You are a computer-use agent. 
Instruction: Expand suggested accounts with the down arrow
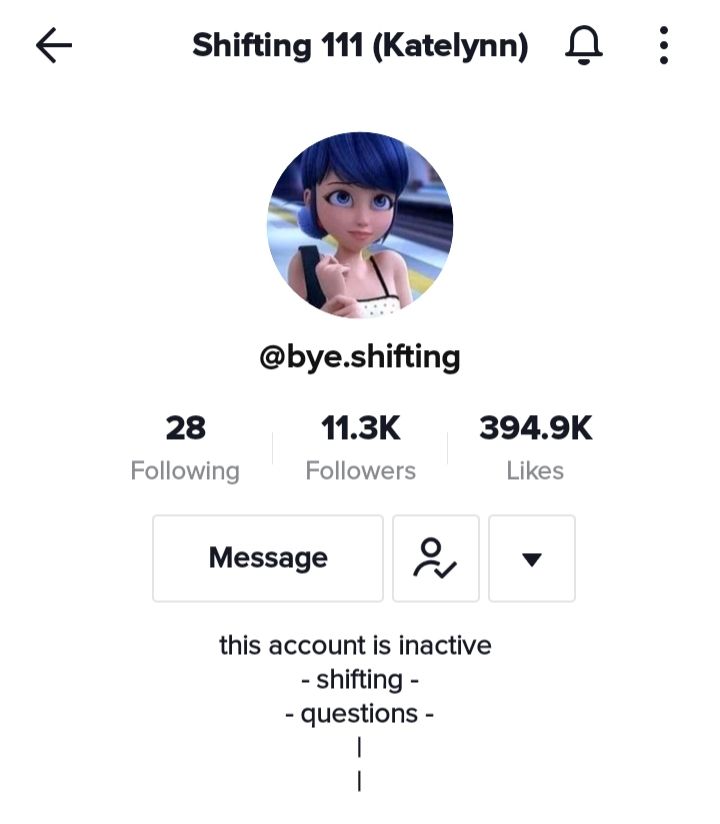click(532, 559)
